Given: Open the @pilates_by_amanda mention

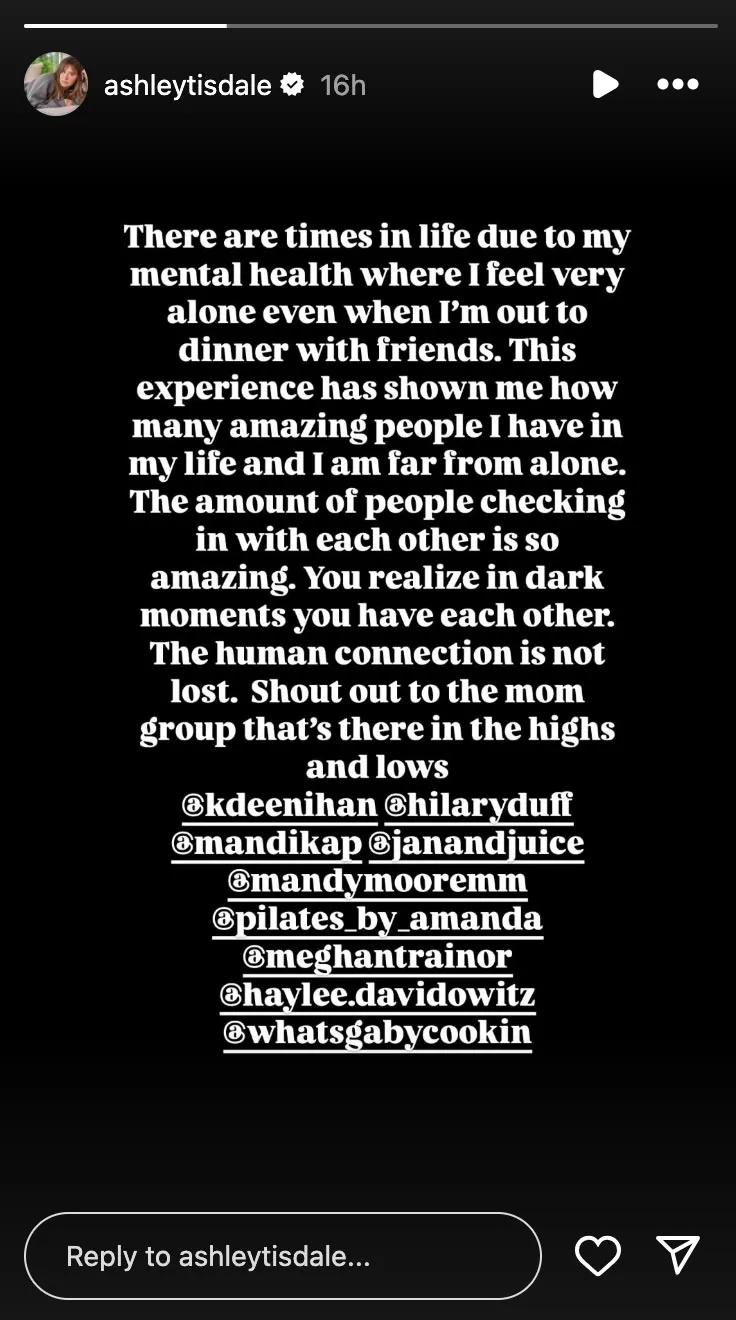Looking at the screenshot, I should click(377, 919).
